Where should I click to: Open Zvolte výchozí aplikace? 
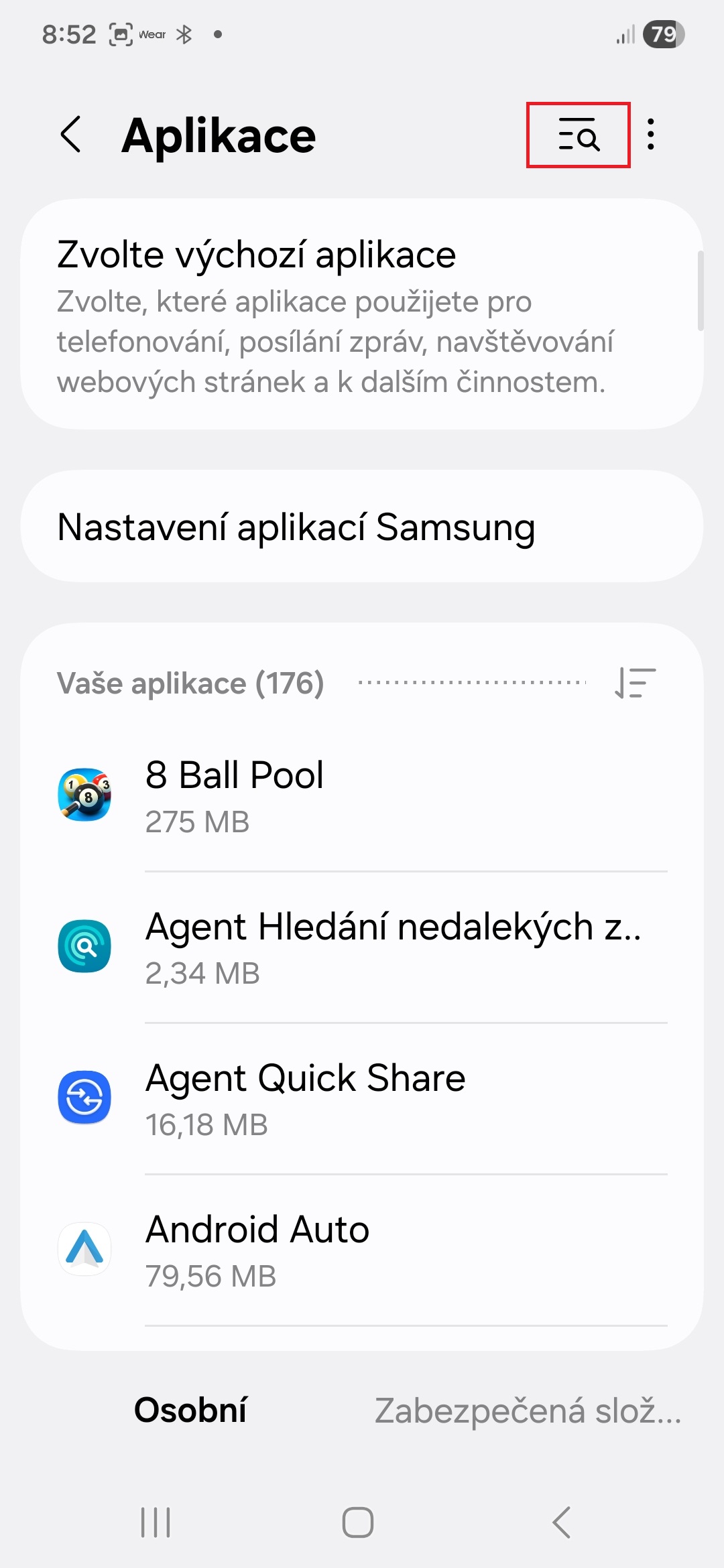coord(362,314)
